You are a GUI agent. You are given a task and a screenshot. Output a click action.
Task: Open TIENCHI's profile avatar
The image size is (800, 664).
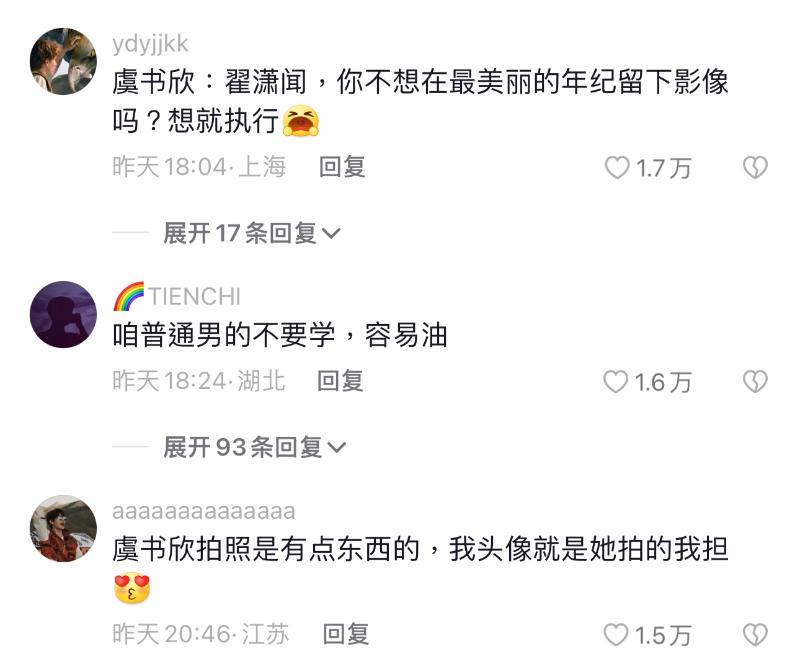64,314
